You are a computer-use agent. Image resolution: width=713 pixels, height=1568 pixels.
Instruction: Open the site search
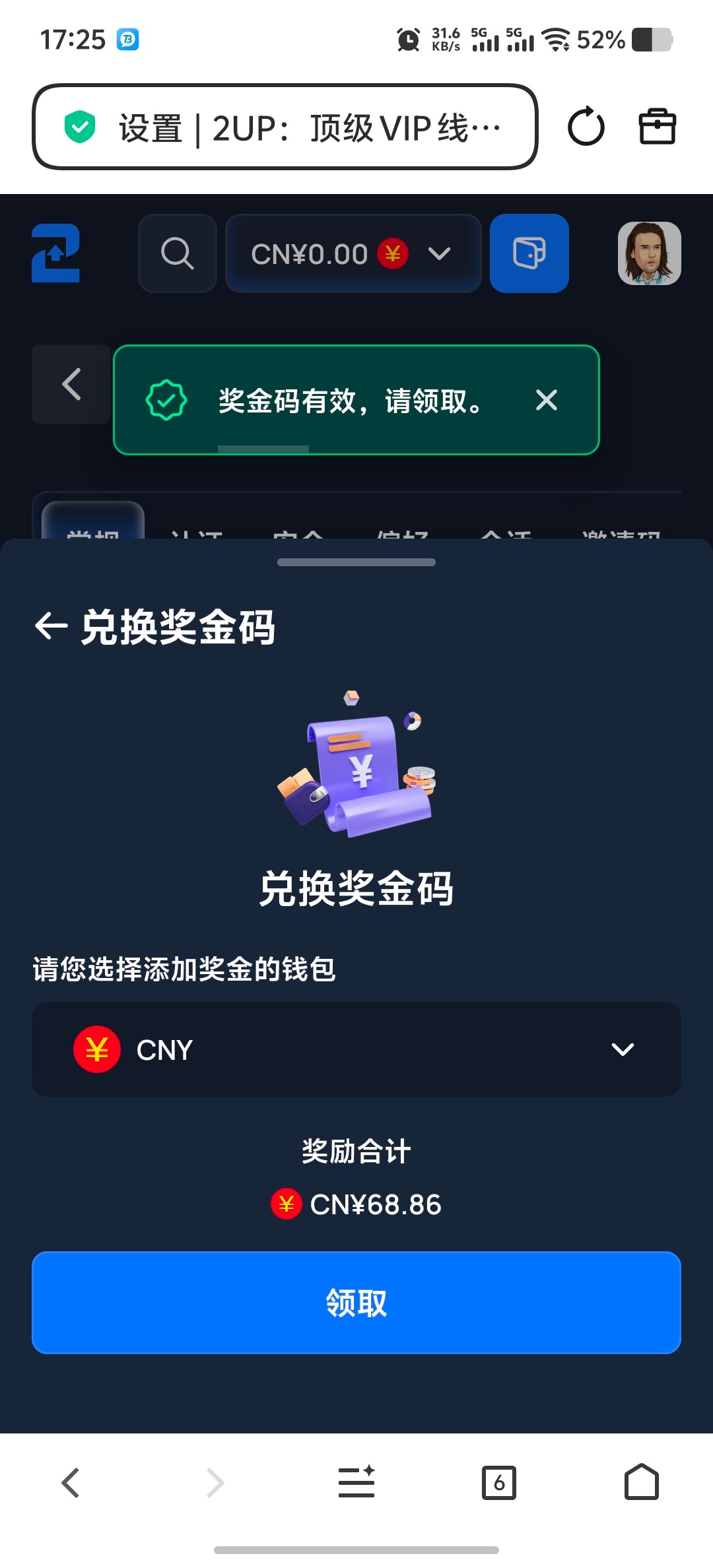pos(177,253)
